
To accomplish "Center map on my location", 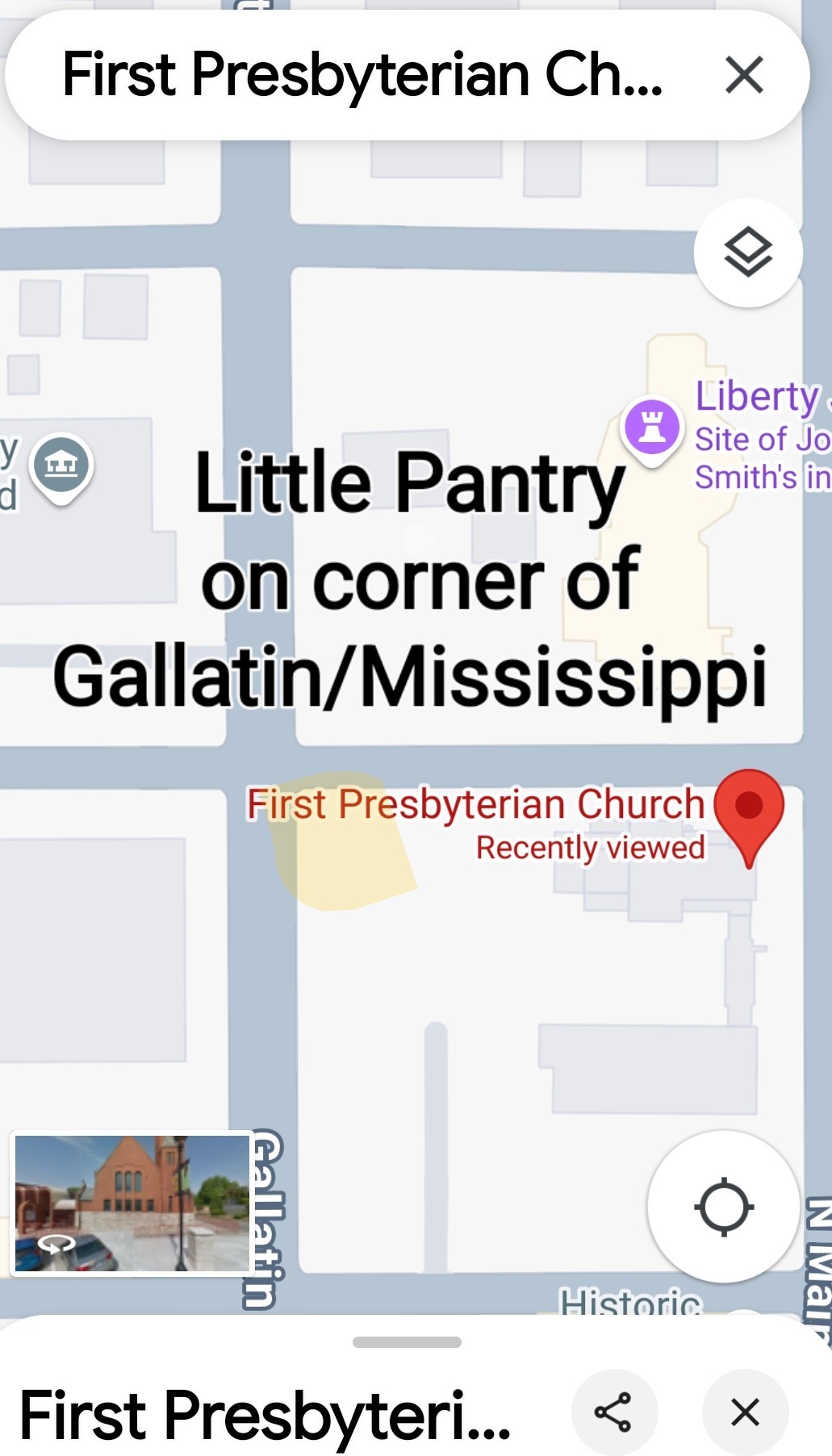I will [724, 1207].
